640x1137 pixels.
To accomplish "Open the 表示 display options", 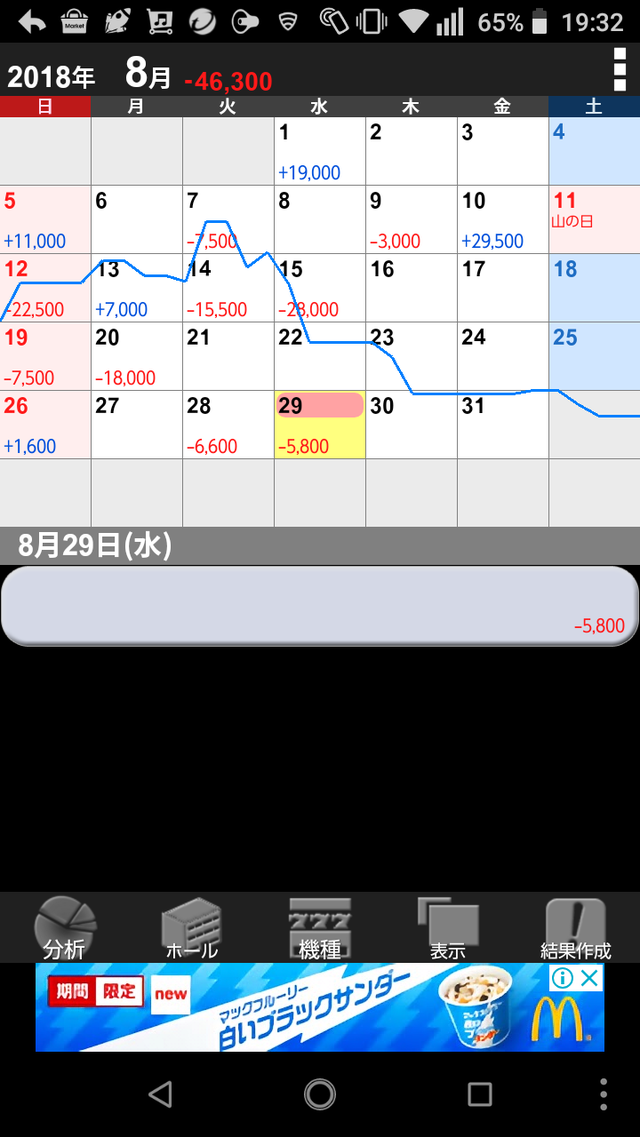I will point(448,928).
